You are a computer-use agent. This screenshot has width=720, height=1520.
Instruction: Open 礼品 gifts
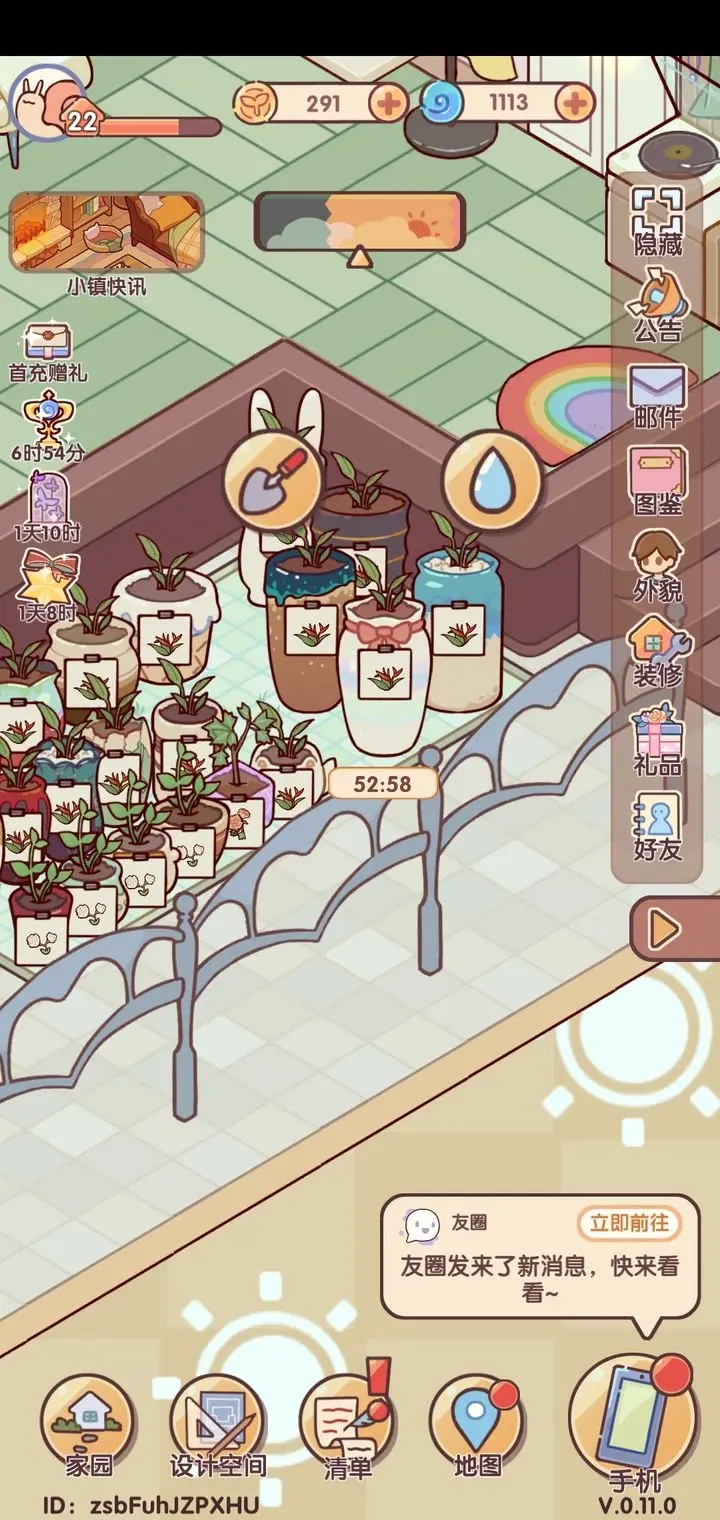coord(657,740)
